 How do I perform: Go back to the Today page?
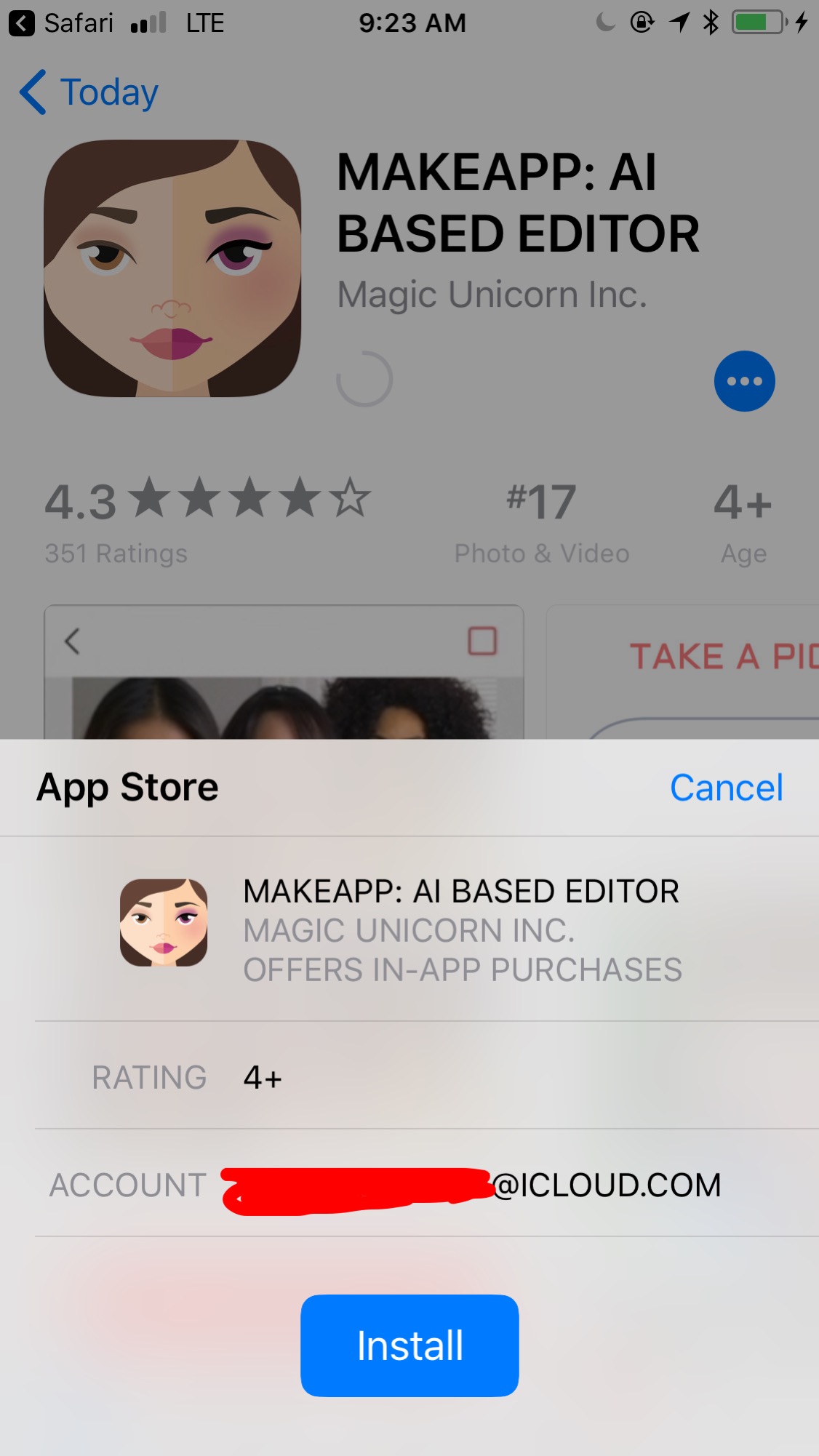[x=89, y=92]
